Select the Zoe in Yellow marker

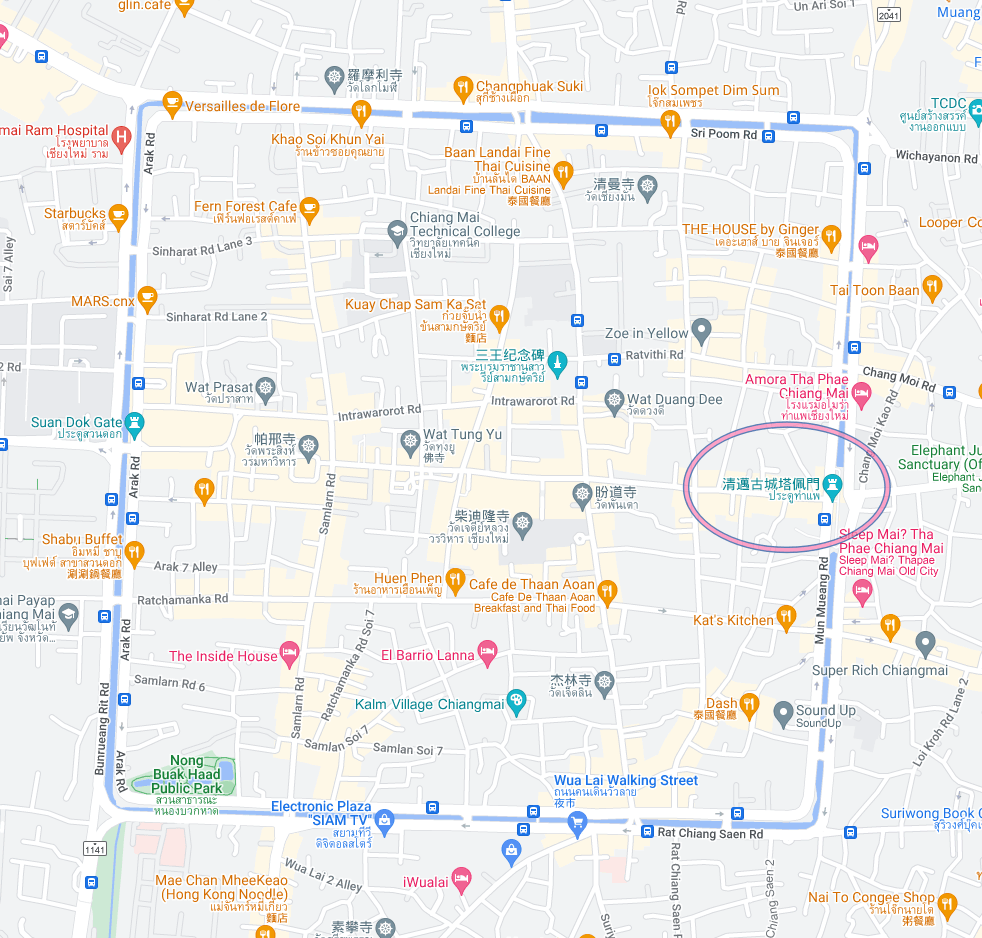(702, 328)
